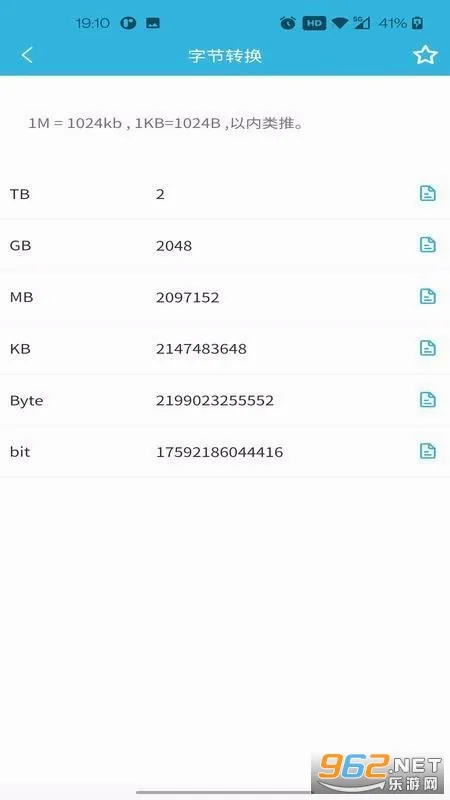Edit the GB input field
Image resolution: width=450 pixels, height=800 pixels.
click(281, 245)
